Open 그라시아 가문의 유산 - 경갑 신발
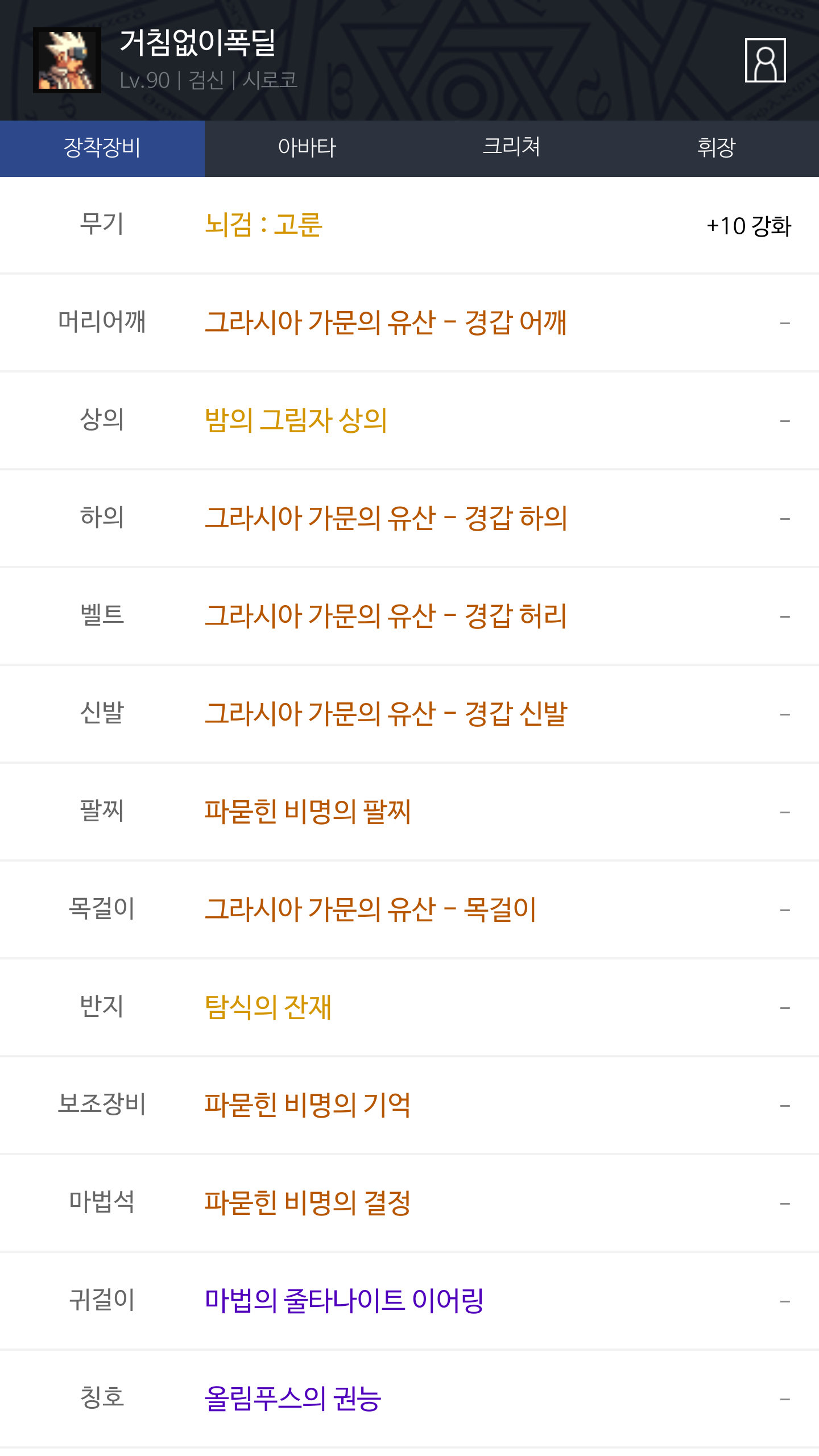Image resolution: width=819 pixels, height=1456 pixels. 386,714
